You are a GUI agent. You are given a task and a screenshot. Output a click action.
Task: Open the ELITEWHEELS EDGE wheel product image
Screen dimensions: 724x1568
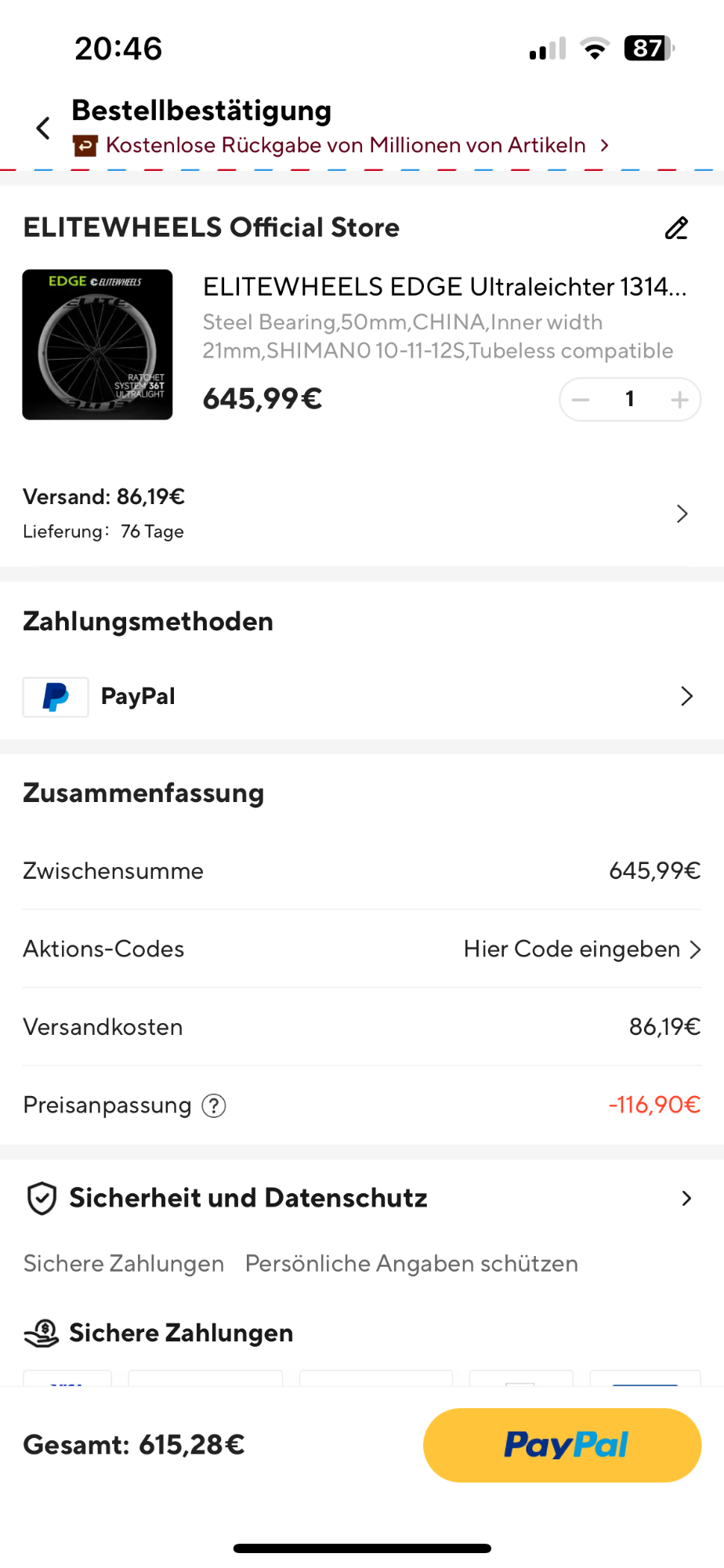97,345
